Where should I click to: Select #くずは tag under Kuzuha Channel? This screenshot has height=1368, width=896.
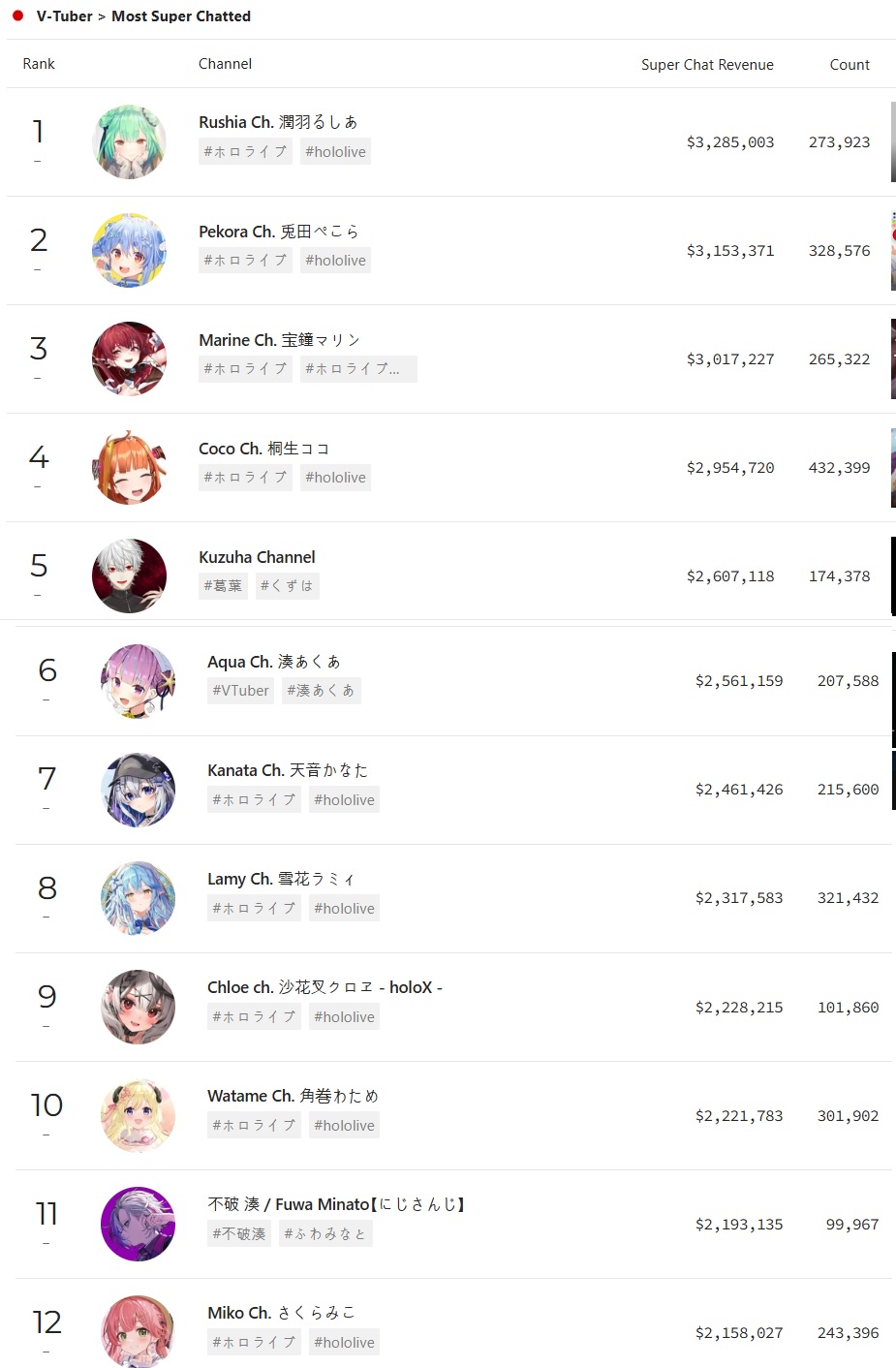click(x=287, y=586)
